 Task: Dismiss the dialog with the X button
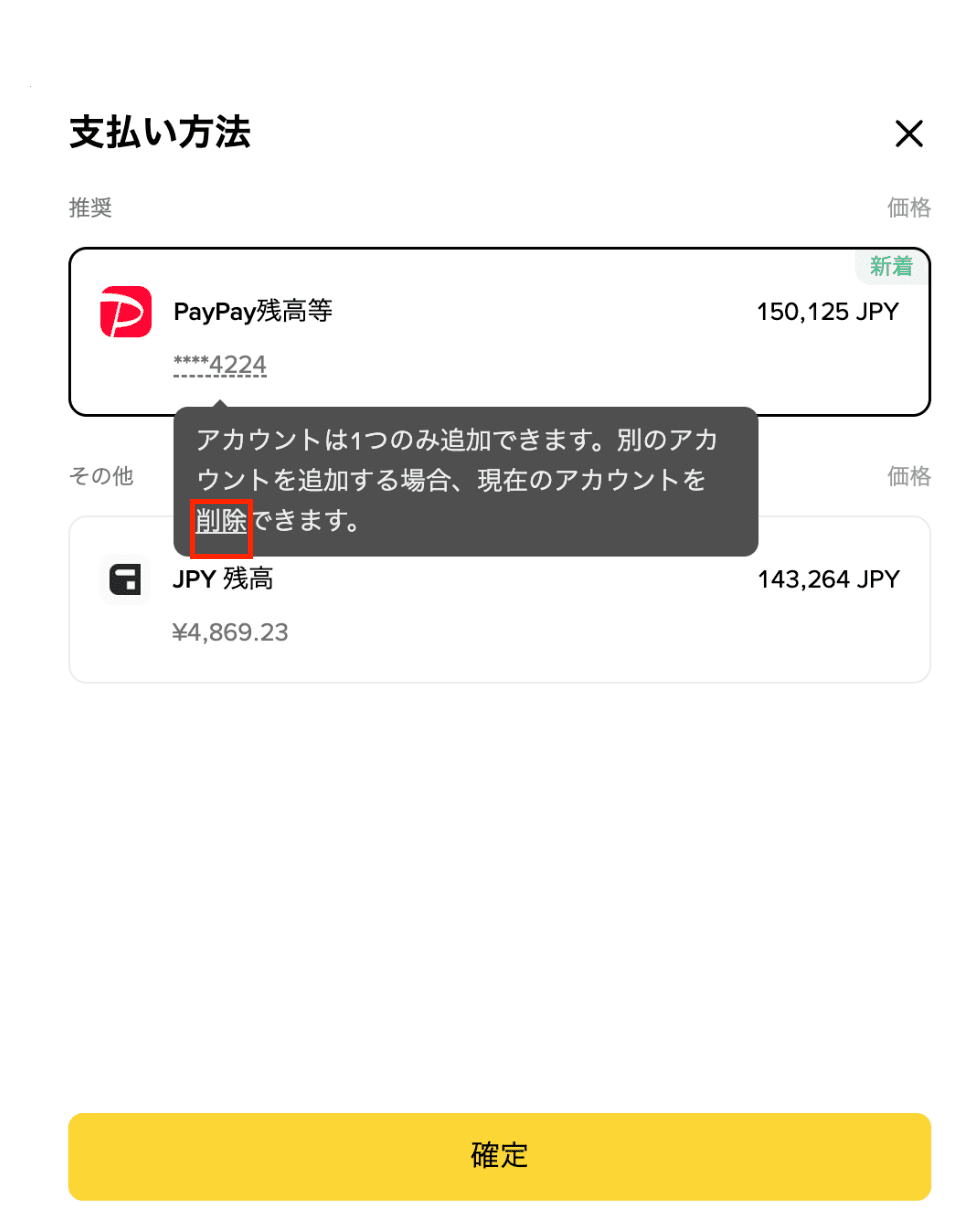tap(908, 133)
